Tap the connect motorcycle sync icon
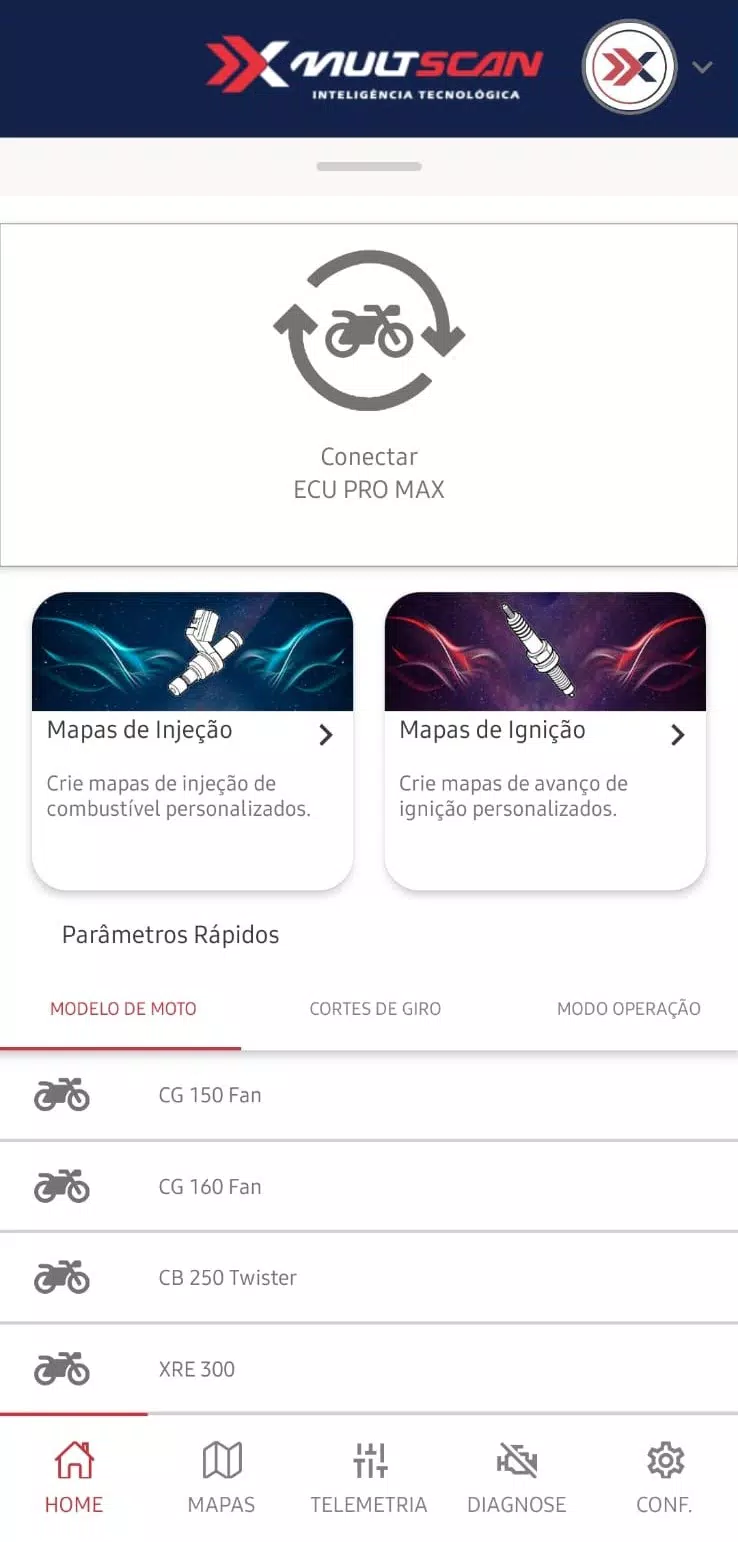This screenshot has height=1542, width=738. tap(369, 330)
